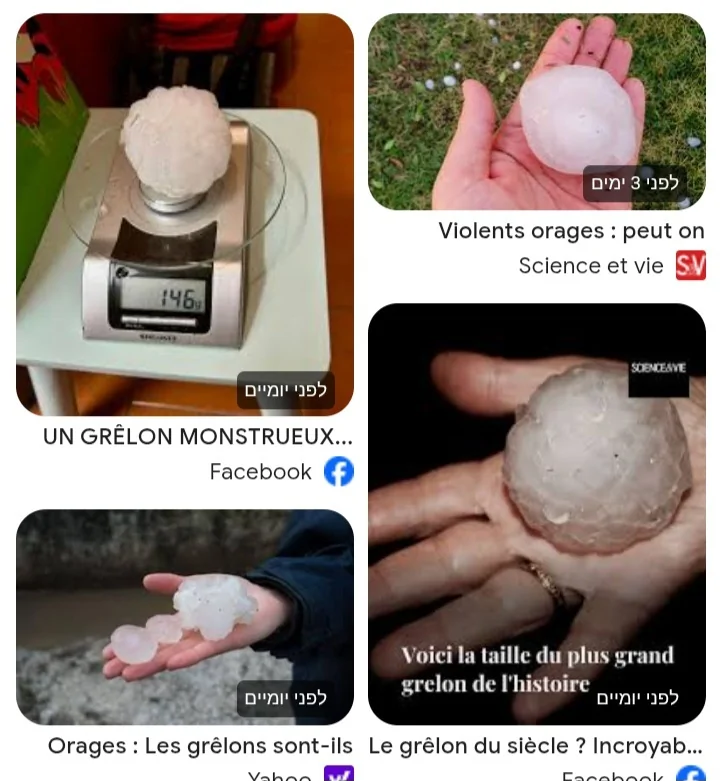Viewport: 720px width, 781px height.
Task: Open 'Violents orages : peut on' article
Action: 571,231
